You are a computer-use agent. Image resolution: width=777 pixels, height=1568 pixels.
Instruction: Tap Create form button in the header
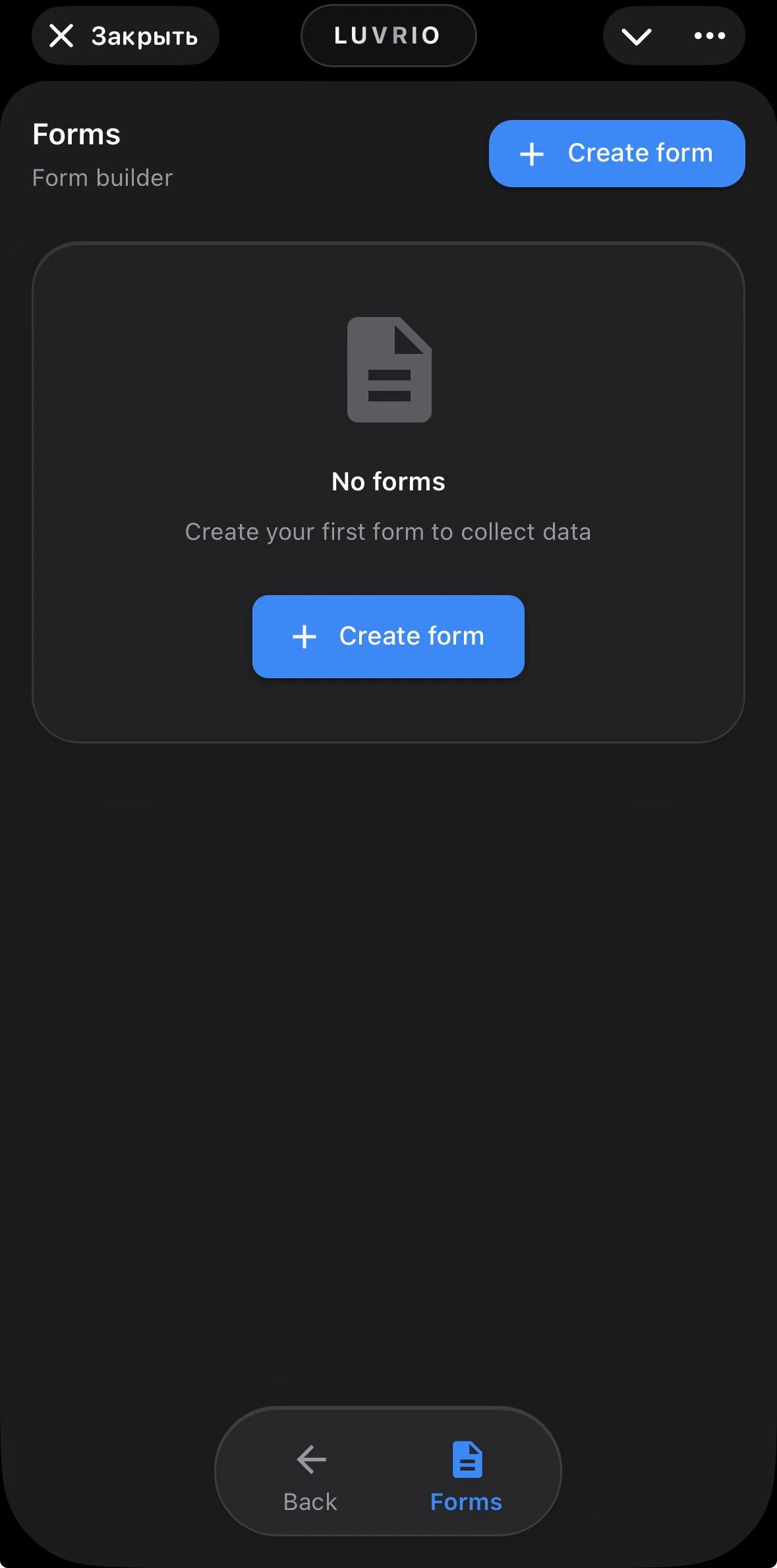617,154
